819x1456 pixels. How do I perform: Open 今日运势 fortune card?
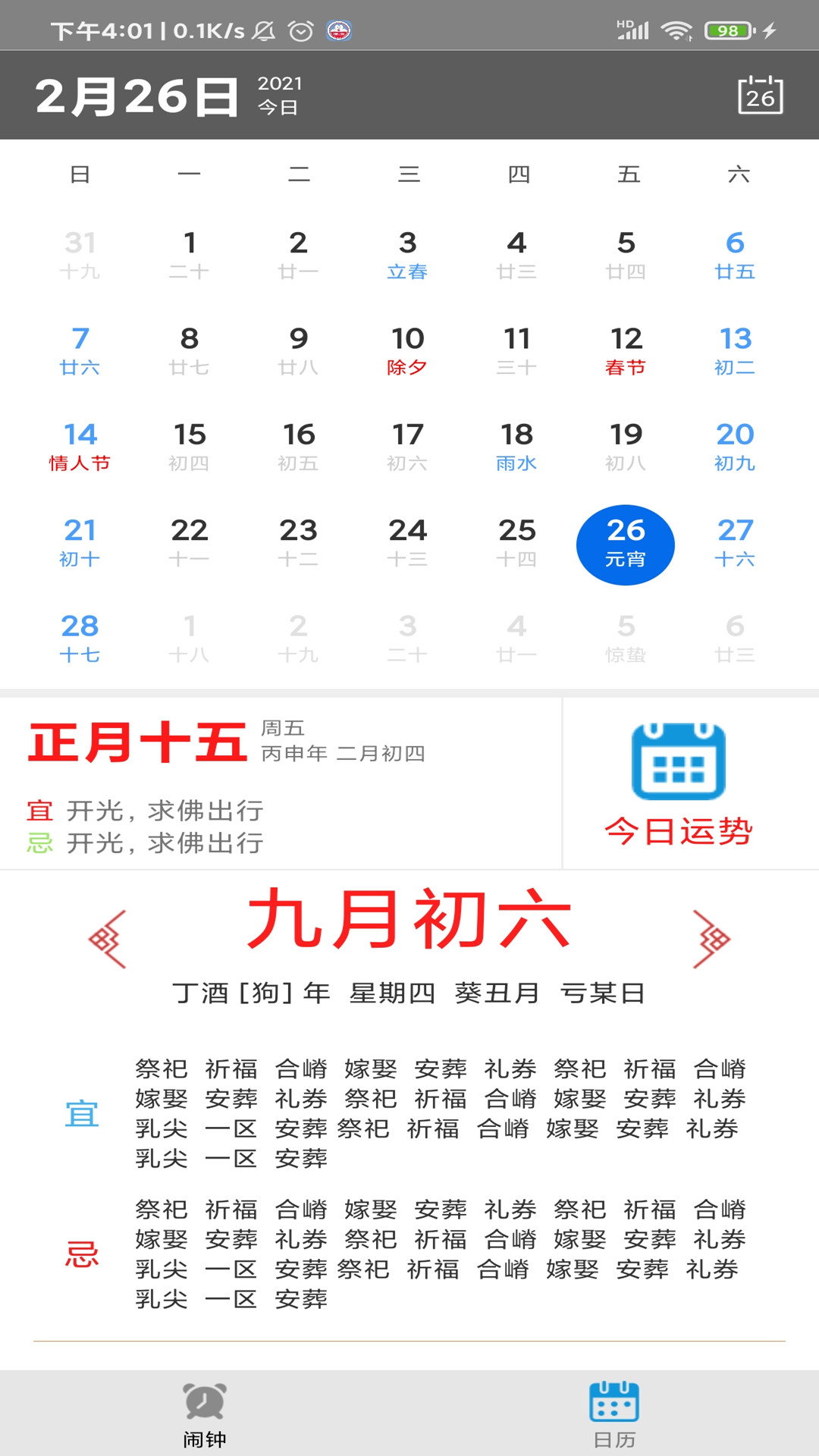coord(678,784)
